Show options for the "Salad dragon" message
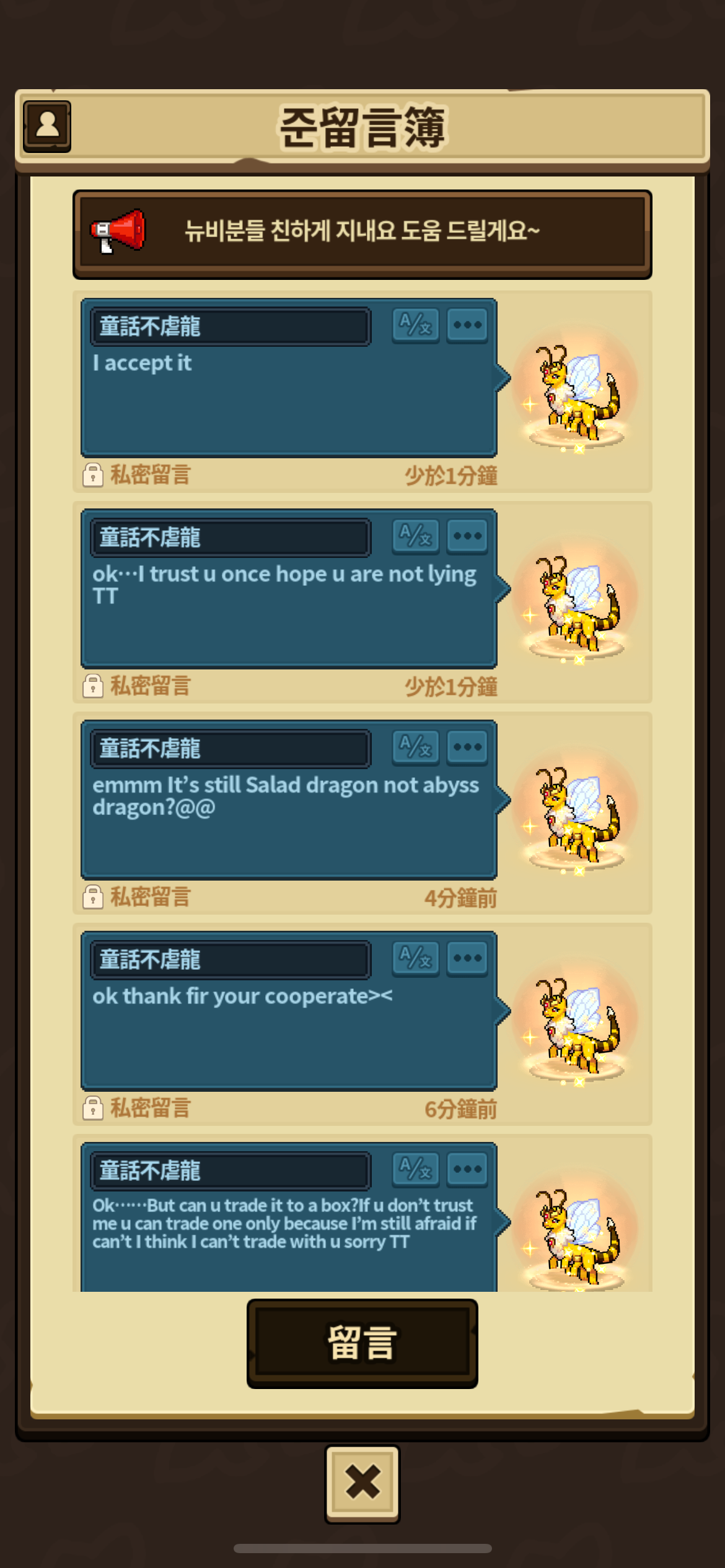Image resolution: width=725 pixels, height=1568 pixels. pyautogui.click(x=467, y=747)
